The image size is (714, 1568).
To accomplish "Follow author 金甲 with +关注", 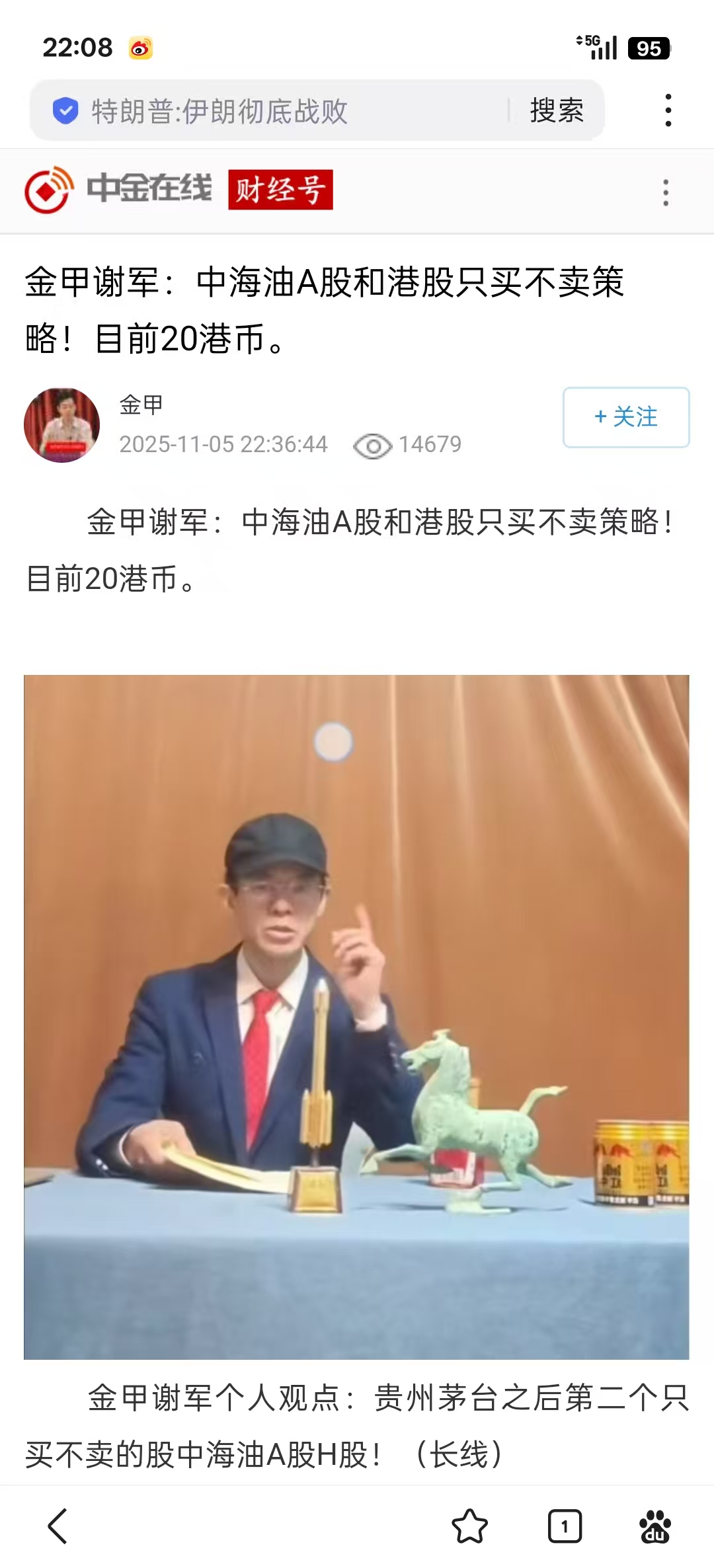I will (625, 417).
